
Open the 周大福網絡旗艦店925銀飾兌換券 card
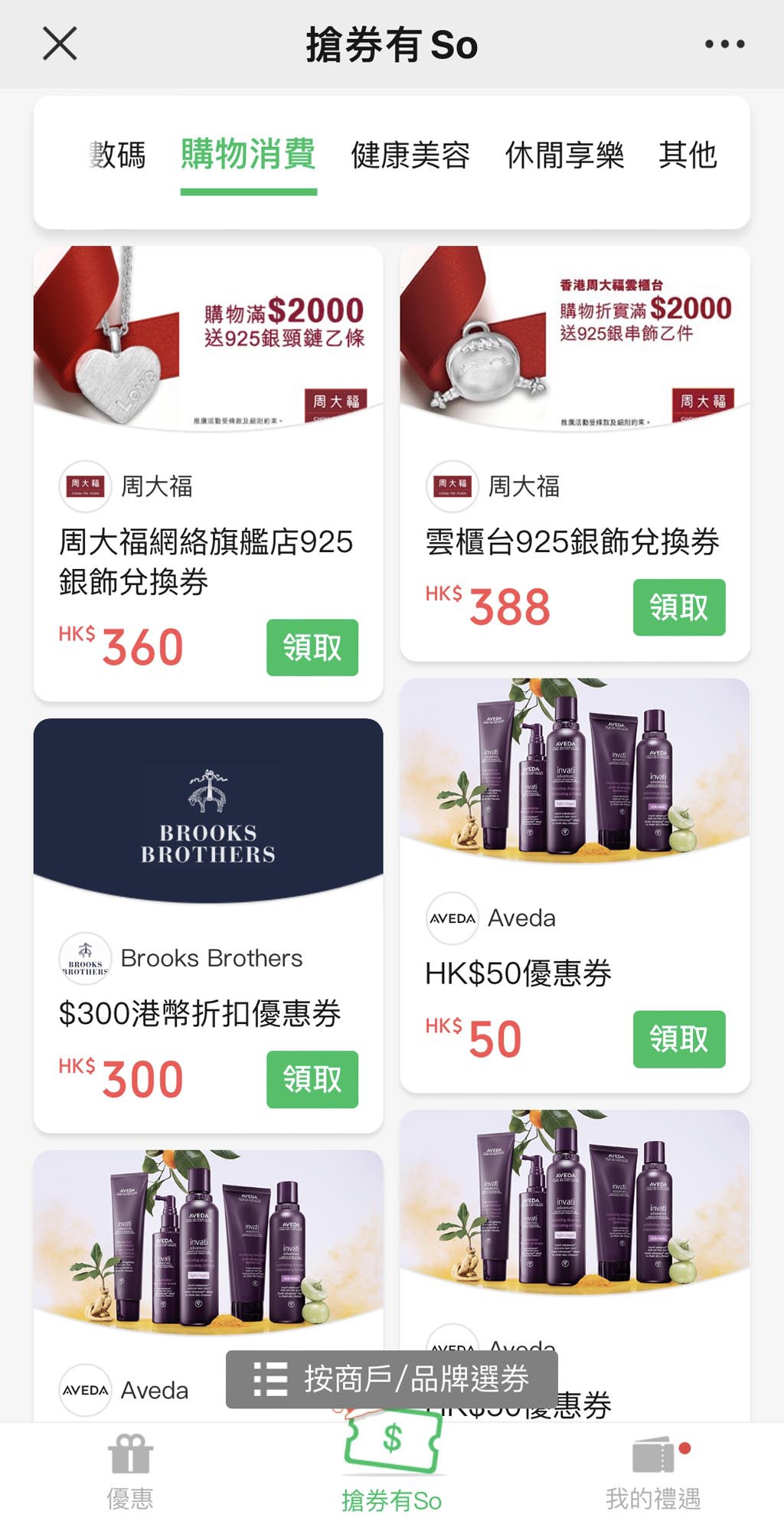[x=207, y=561]
